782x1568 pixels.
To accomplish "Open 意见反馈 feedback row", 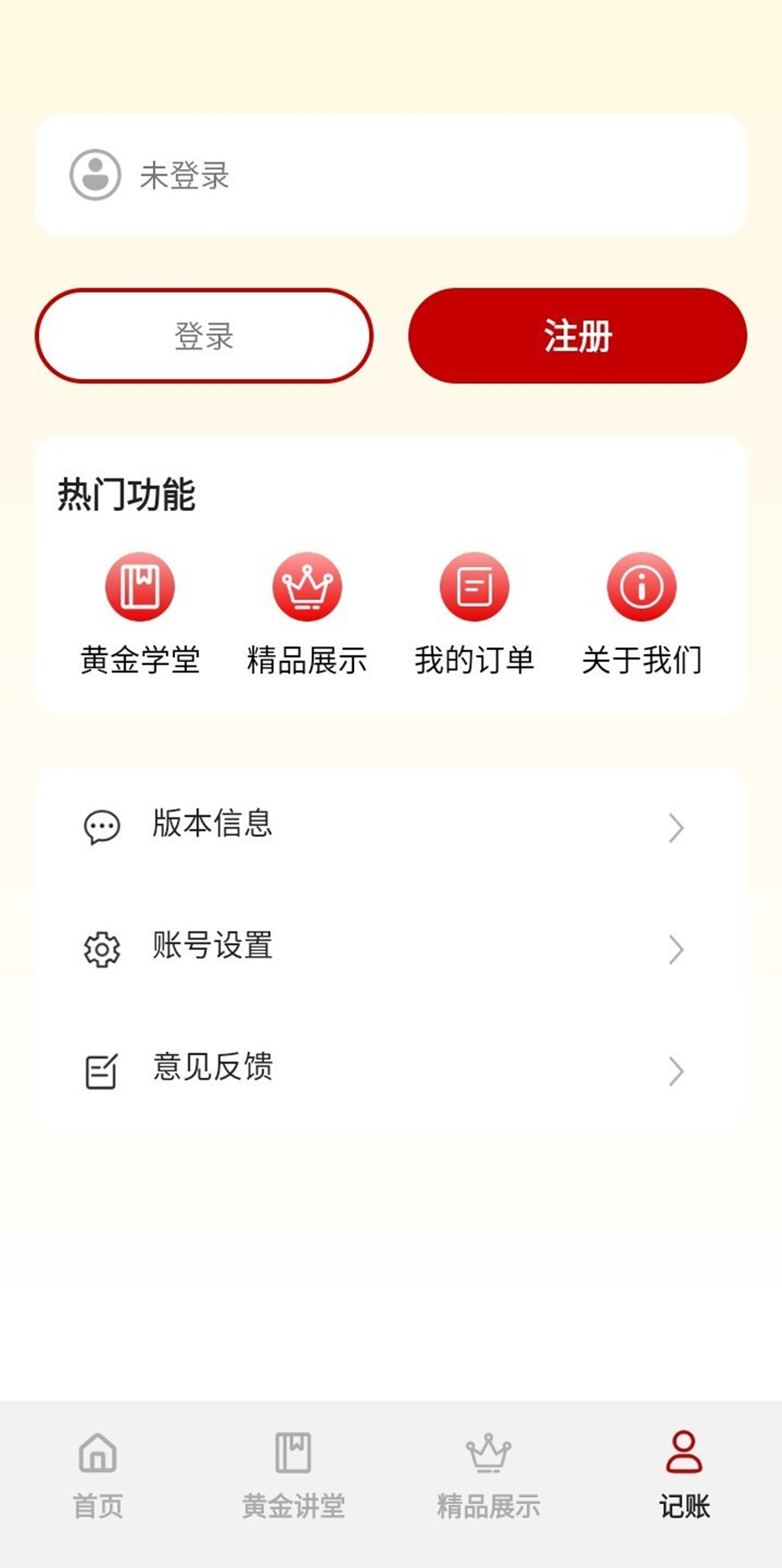I will (391, 1070).
